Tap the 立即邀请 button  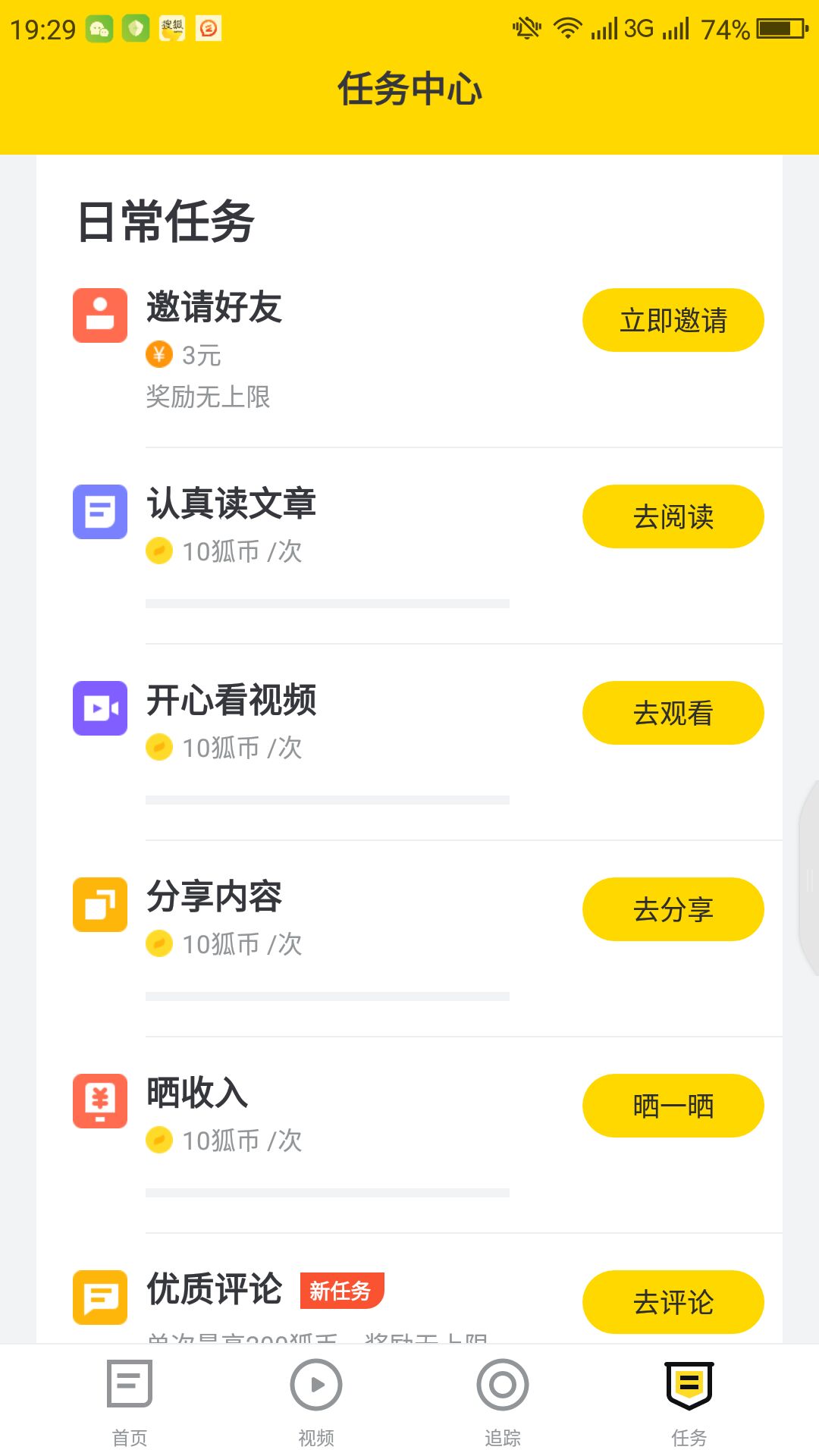coord(673,320)
